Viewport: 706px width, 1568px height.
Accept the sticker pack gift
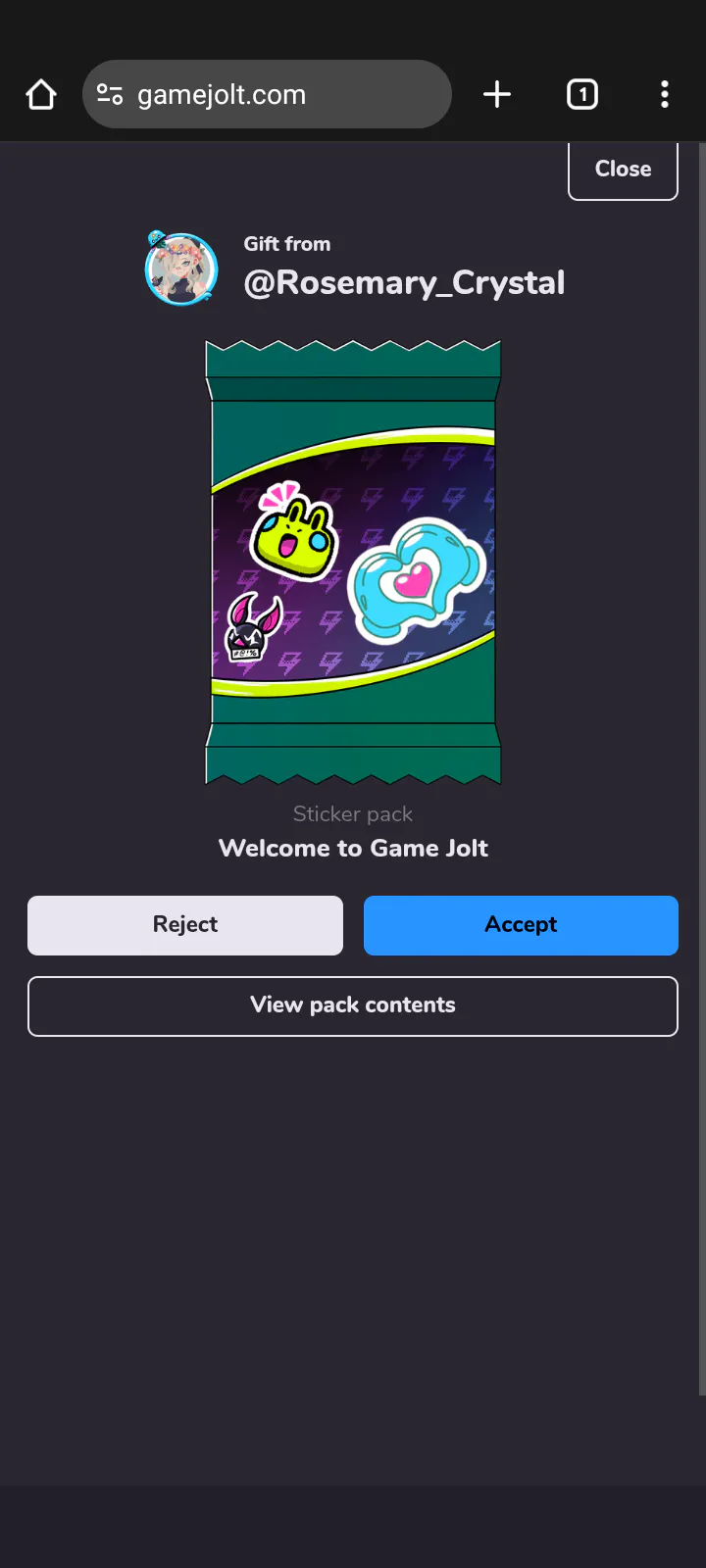(521, 925)
